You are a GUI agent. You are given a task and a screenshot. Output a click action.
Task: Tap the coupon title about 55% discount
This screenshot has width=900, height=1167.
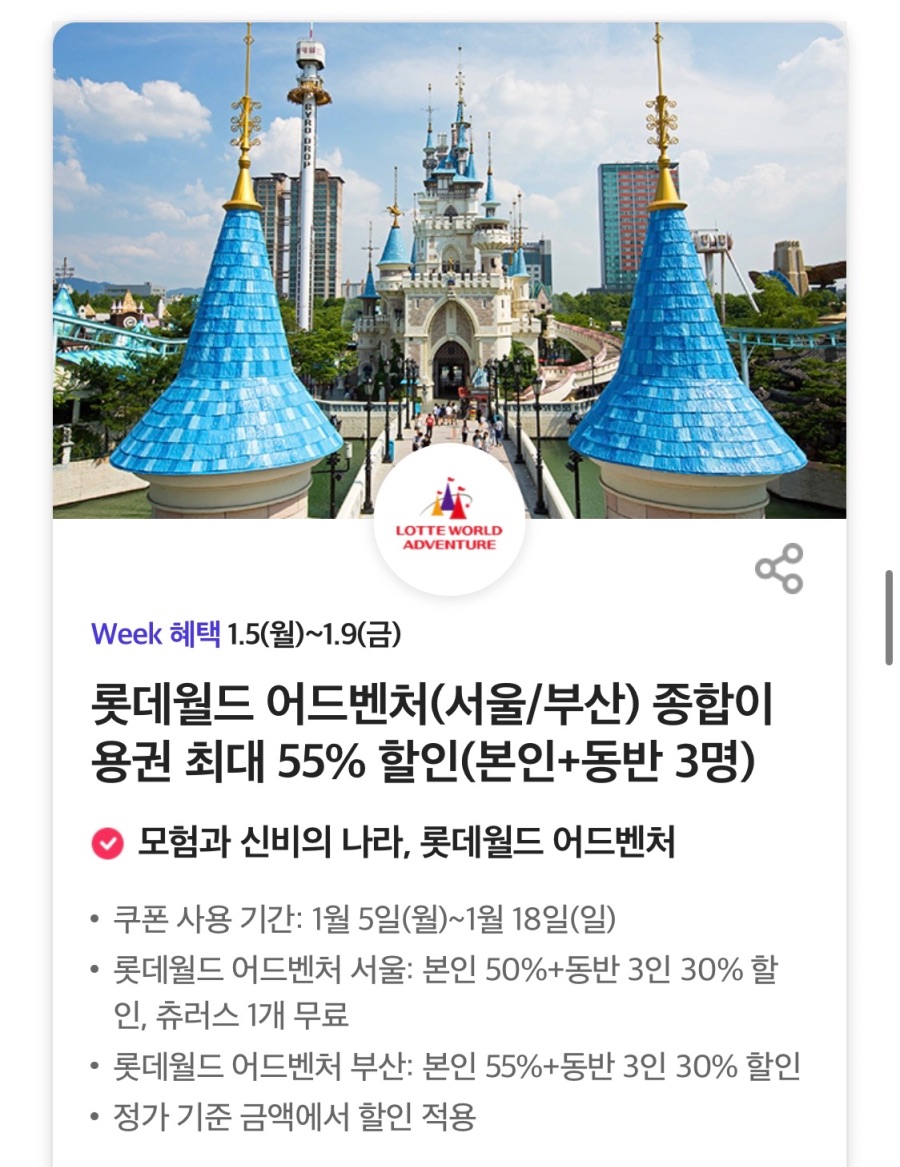tap(430, 732)
